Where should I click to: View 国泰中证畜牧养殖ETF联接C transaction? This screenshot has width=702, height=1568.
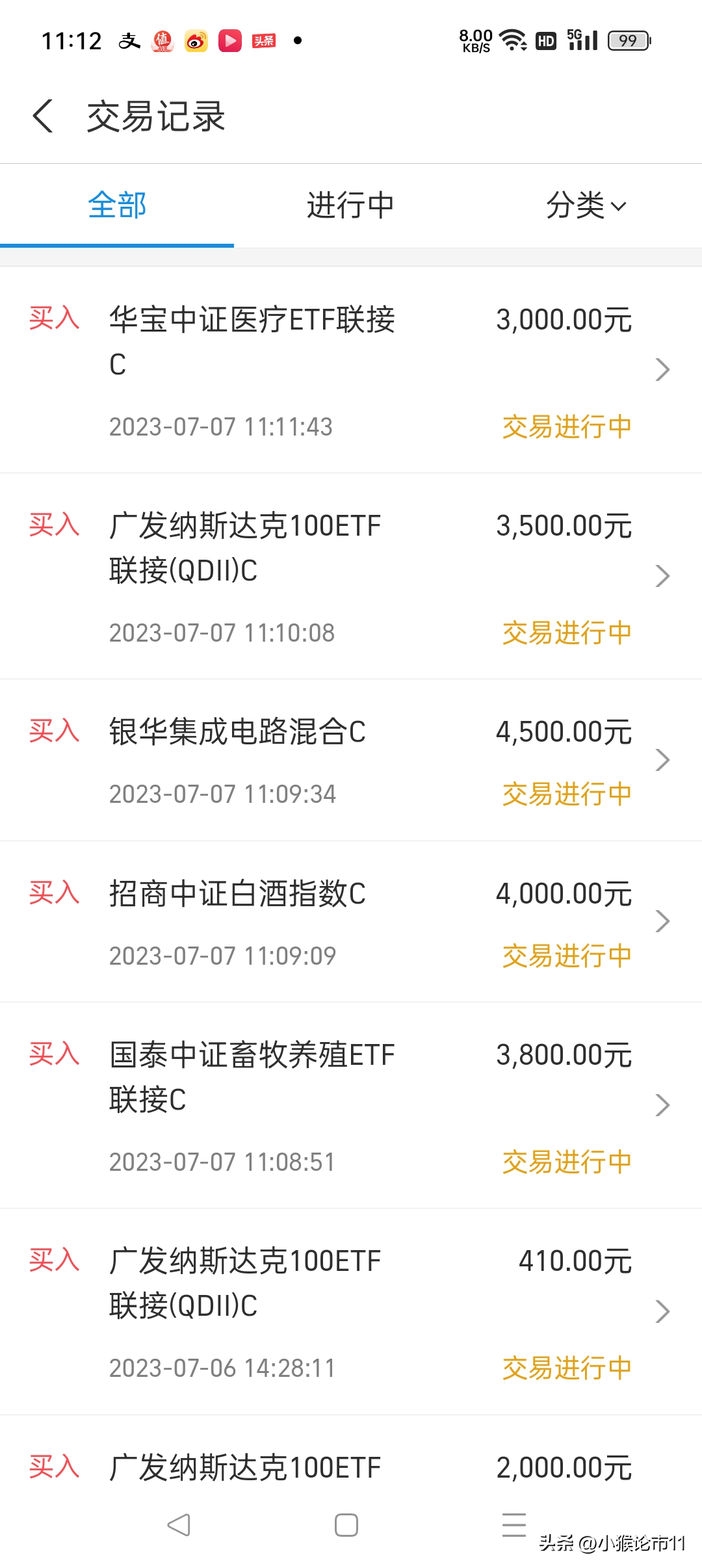point(351,1105)
